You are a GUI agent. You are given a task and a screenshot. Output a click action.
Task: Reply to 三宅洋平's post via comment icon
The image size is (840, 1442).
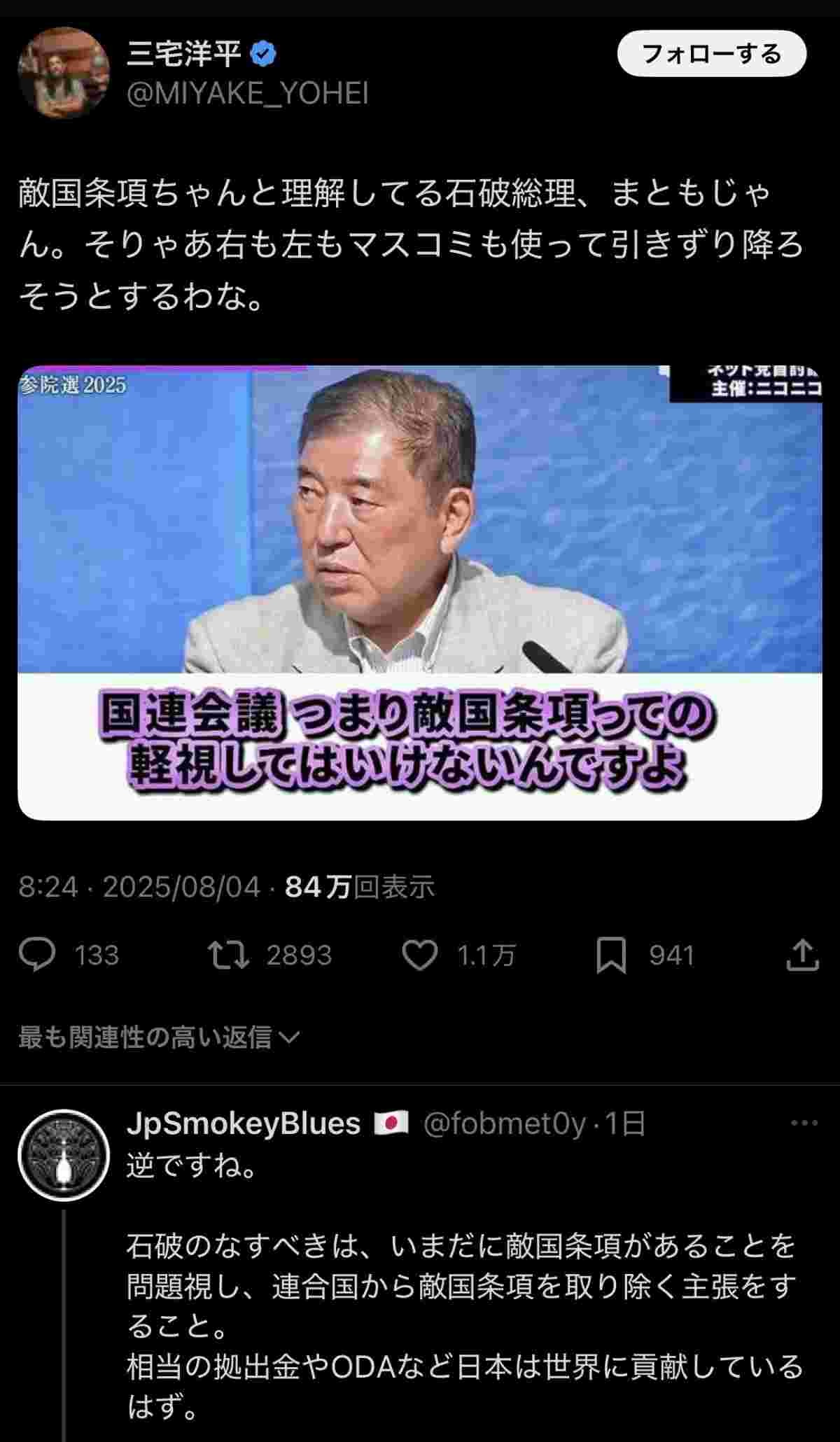[x=37, y=955]
